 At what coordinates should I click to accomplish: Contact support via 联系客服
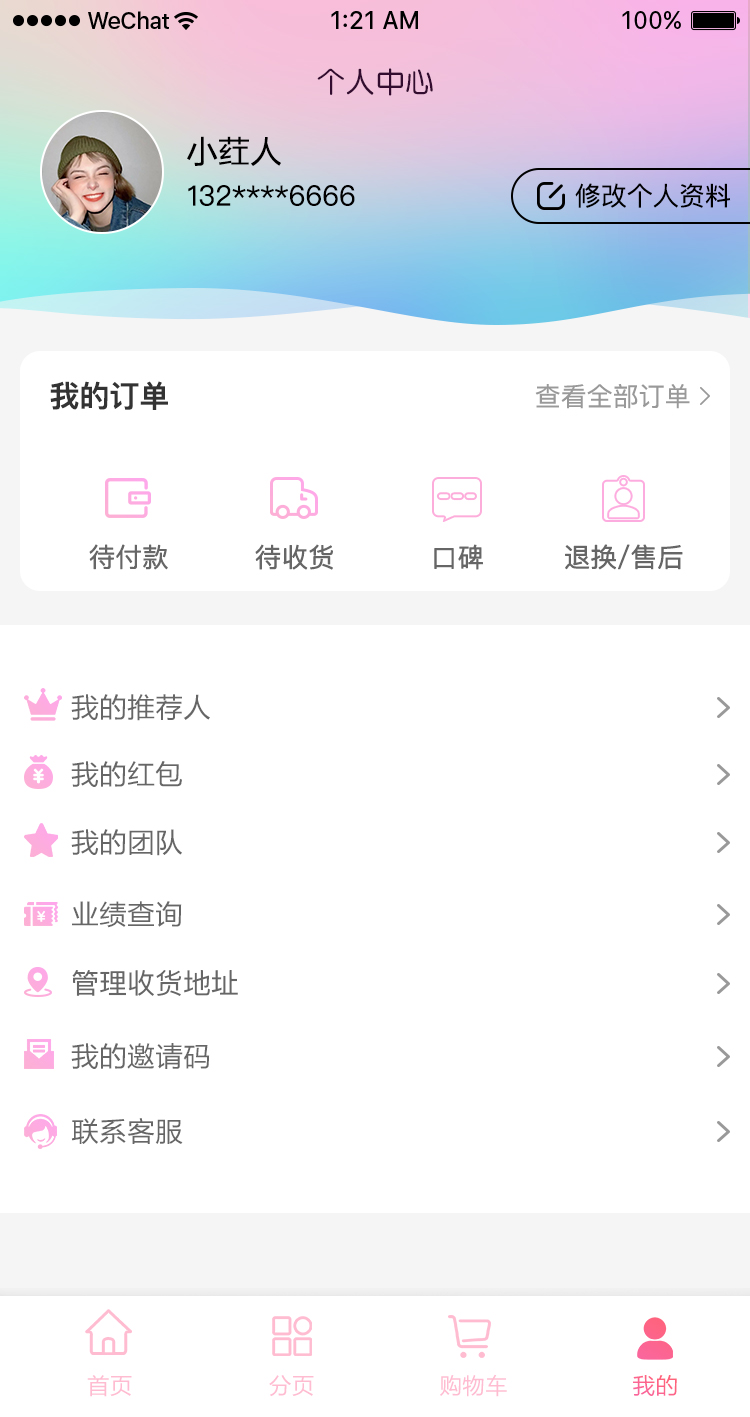[x=375, y=1132]
